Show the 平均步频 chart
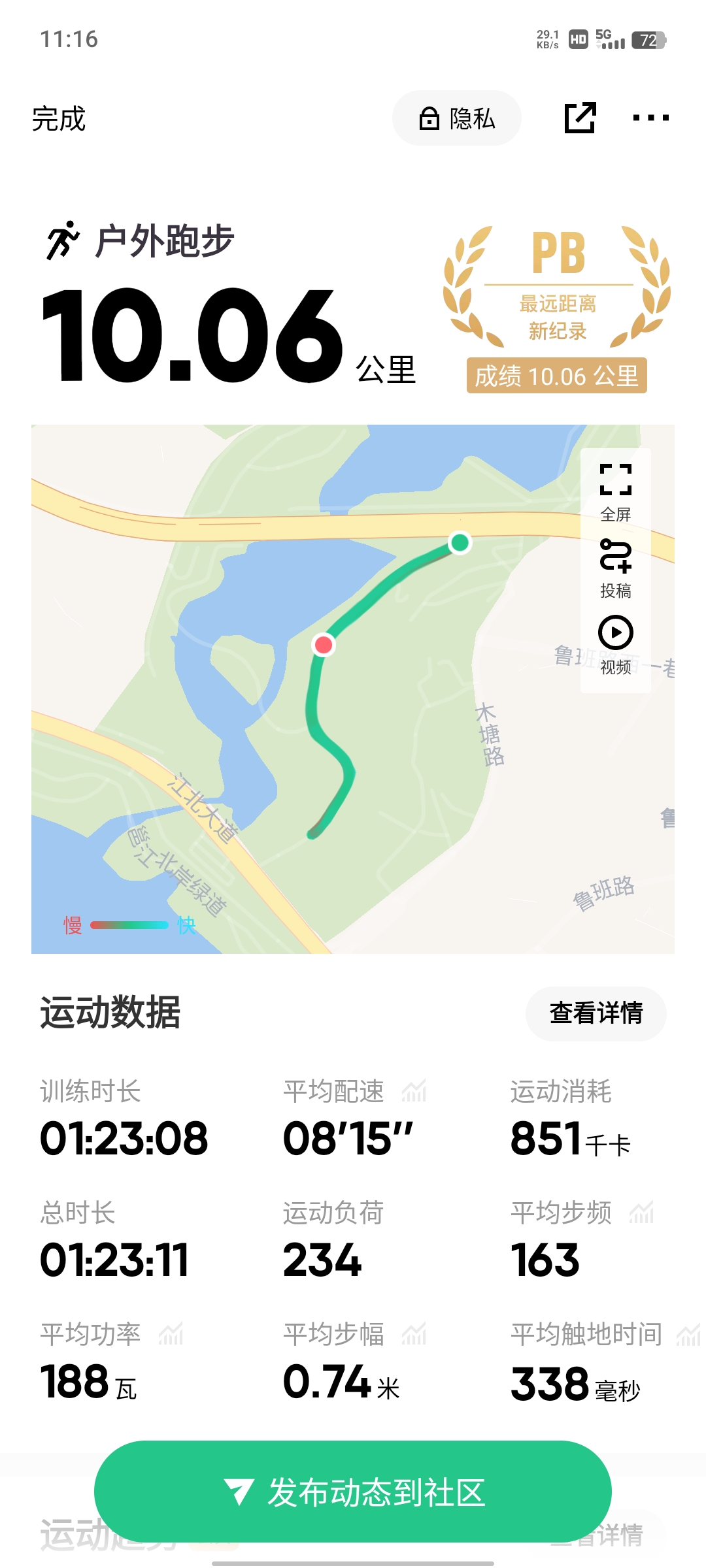 (x=641, y=1213)
